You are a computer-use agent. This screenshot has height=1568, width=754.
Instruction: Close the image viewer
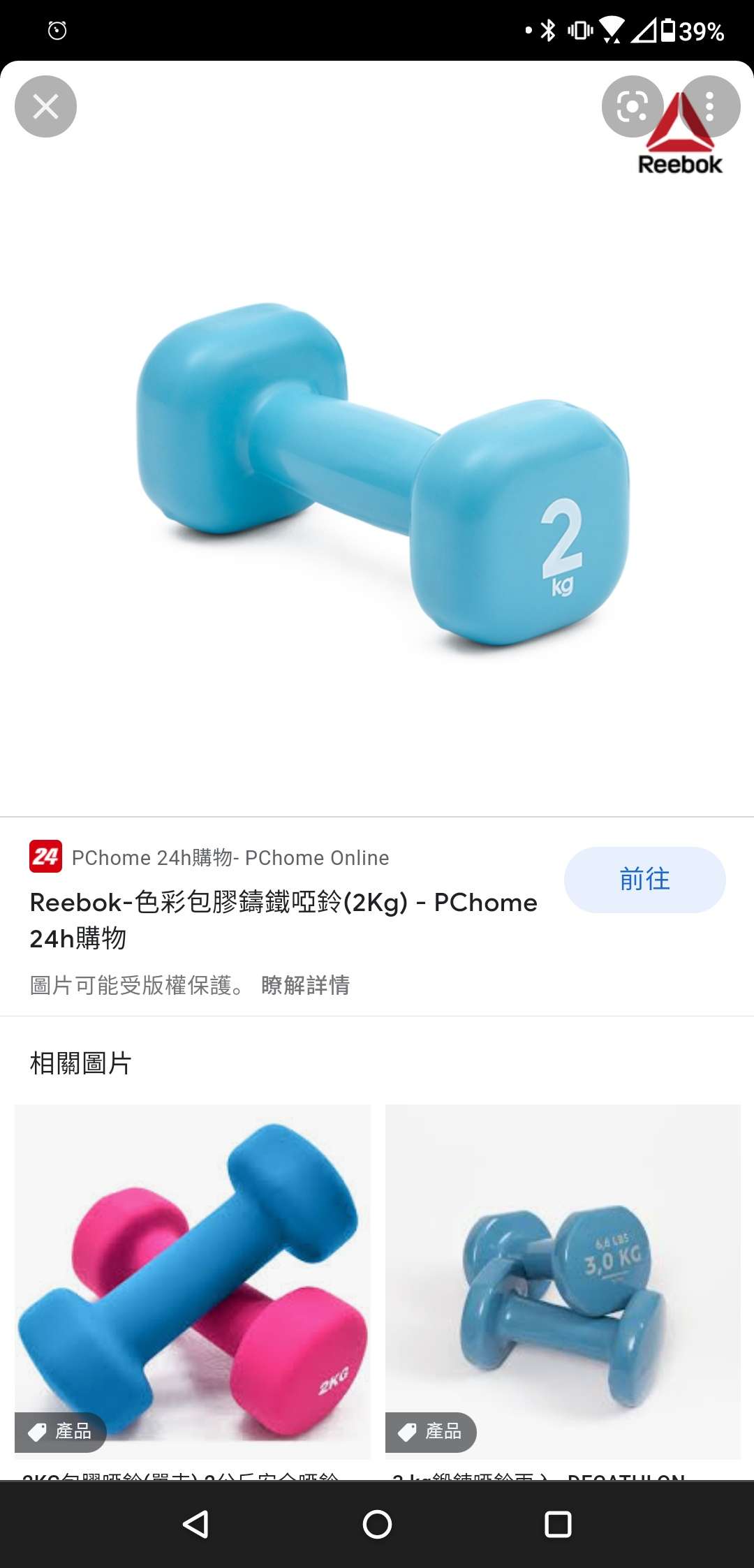click(45, 107)
